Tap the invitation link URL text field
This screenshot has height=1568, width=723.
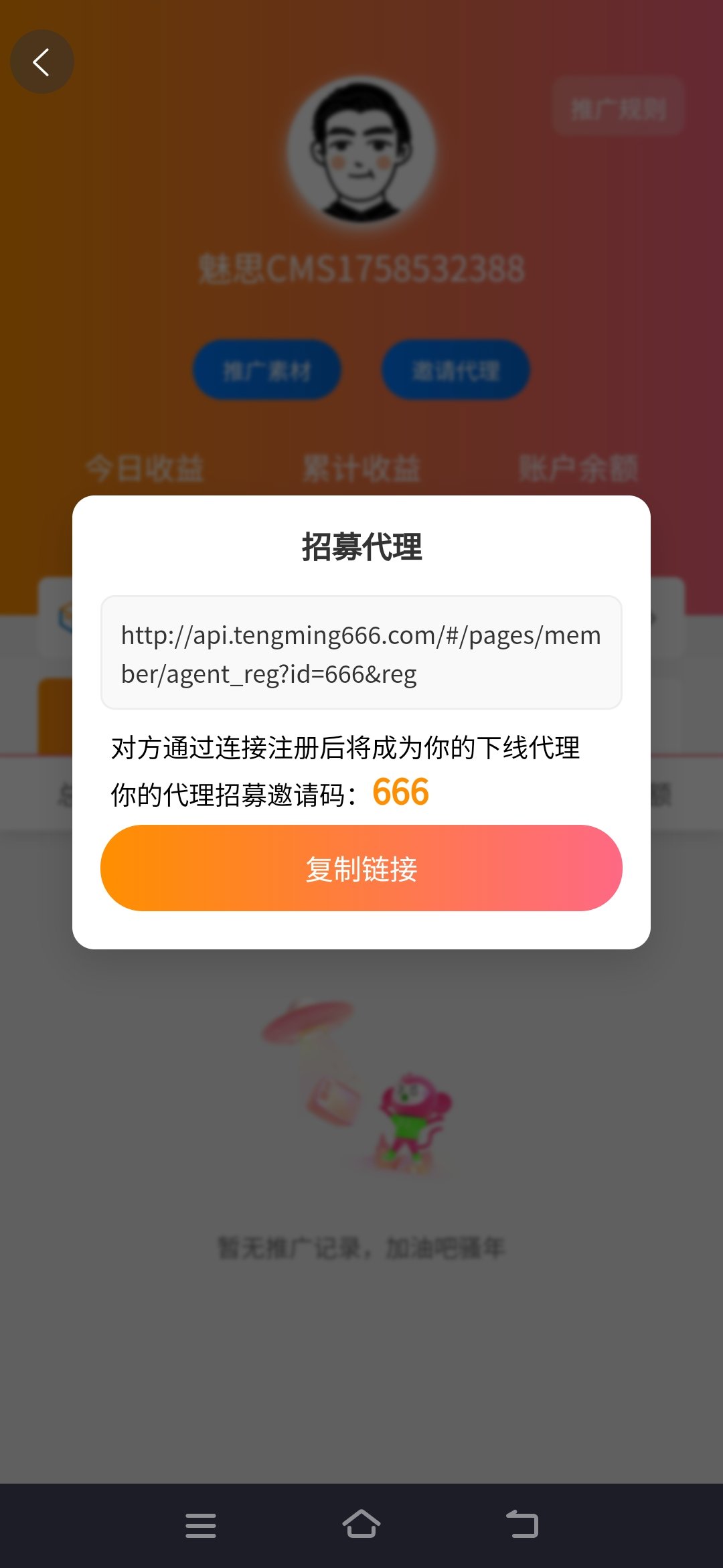click(361, 651)
